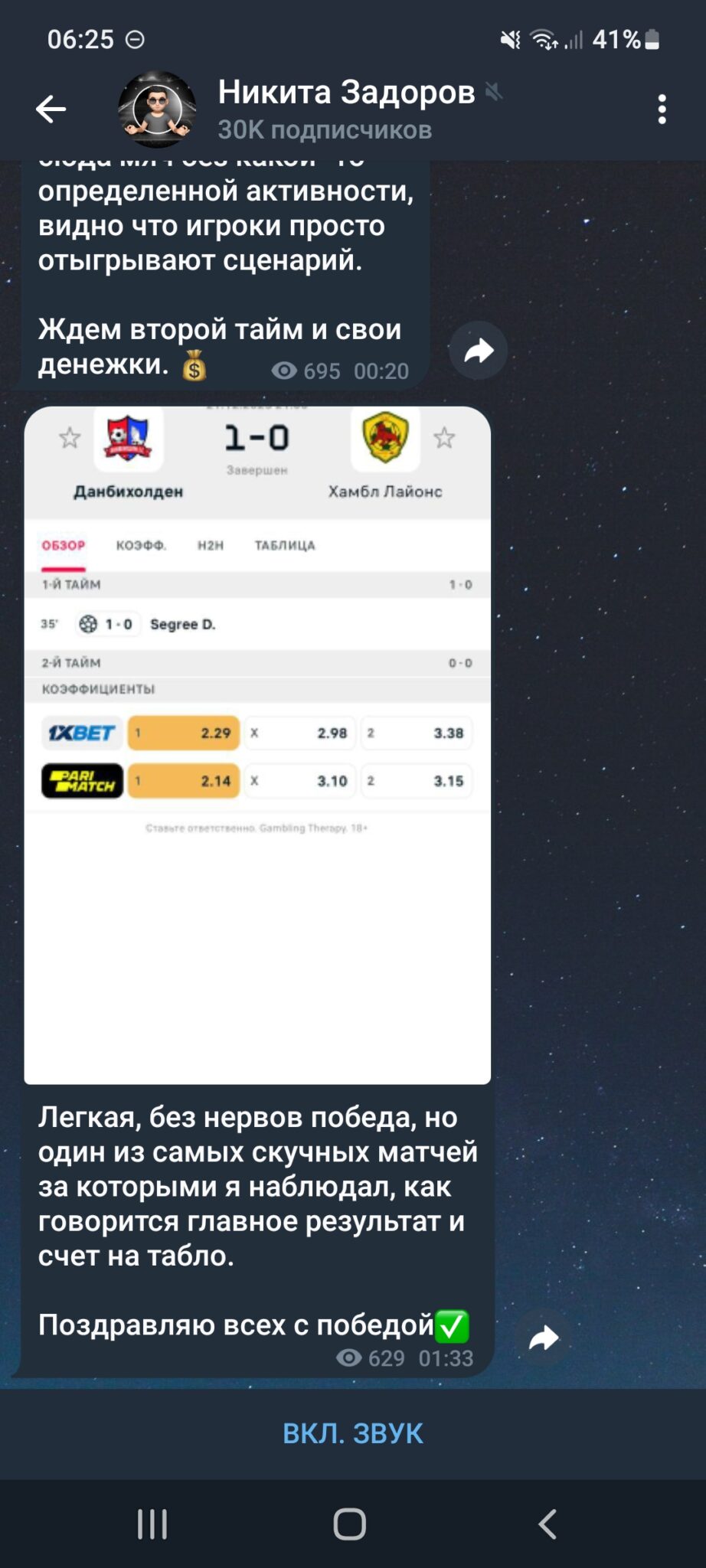Forward the message posted at 01:33
This screenshot has height=1568, width=706.
pyautogui.click(x=544, y=1338)
